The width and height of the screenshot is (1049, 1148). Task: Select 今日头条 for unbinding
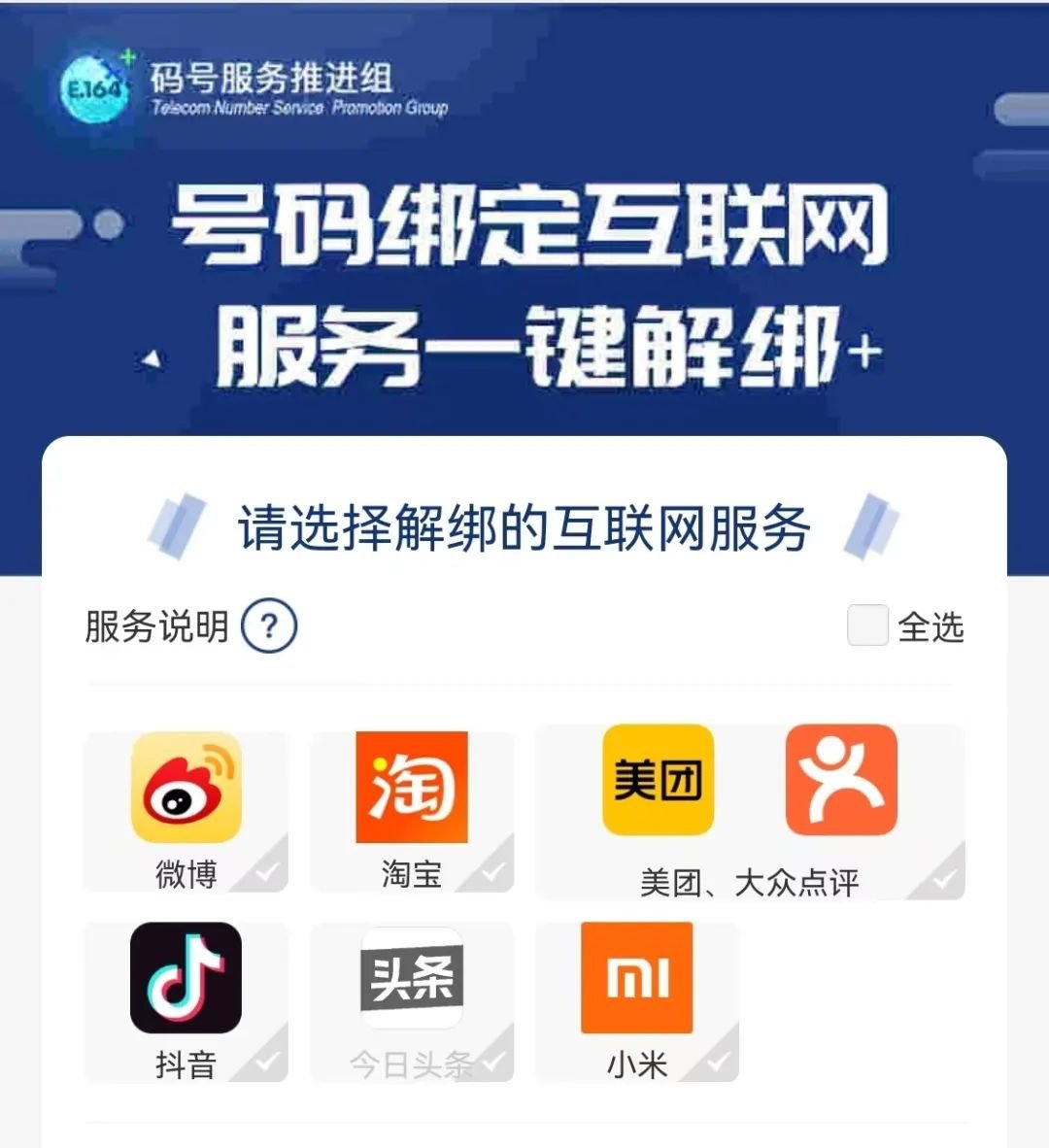(x=412, y=1001)
